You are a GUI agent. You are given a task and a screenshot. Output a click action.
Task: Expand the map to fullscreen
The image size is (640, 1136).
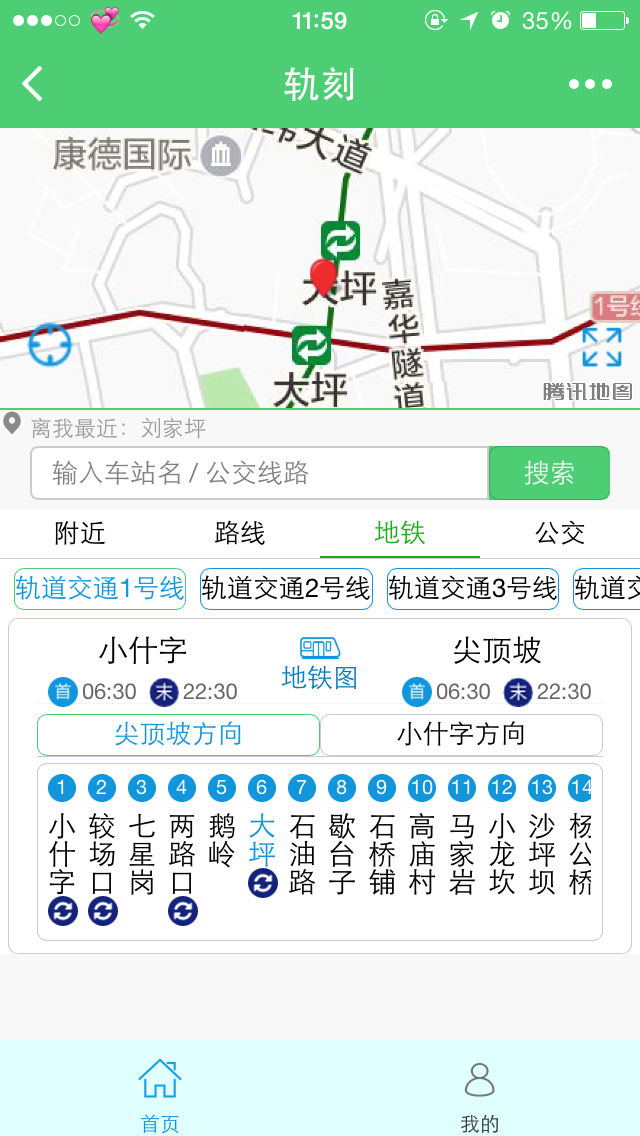click(602, 347)
